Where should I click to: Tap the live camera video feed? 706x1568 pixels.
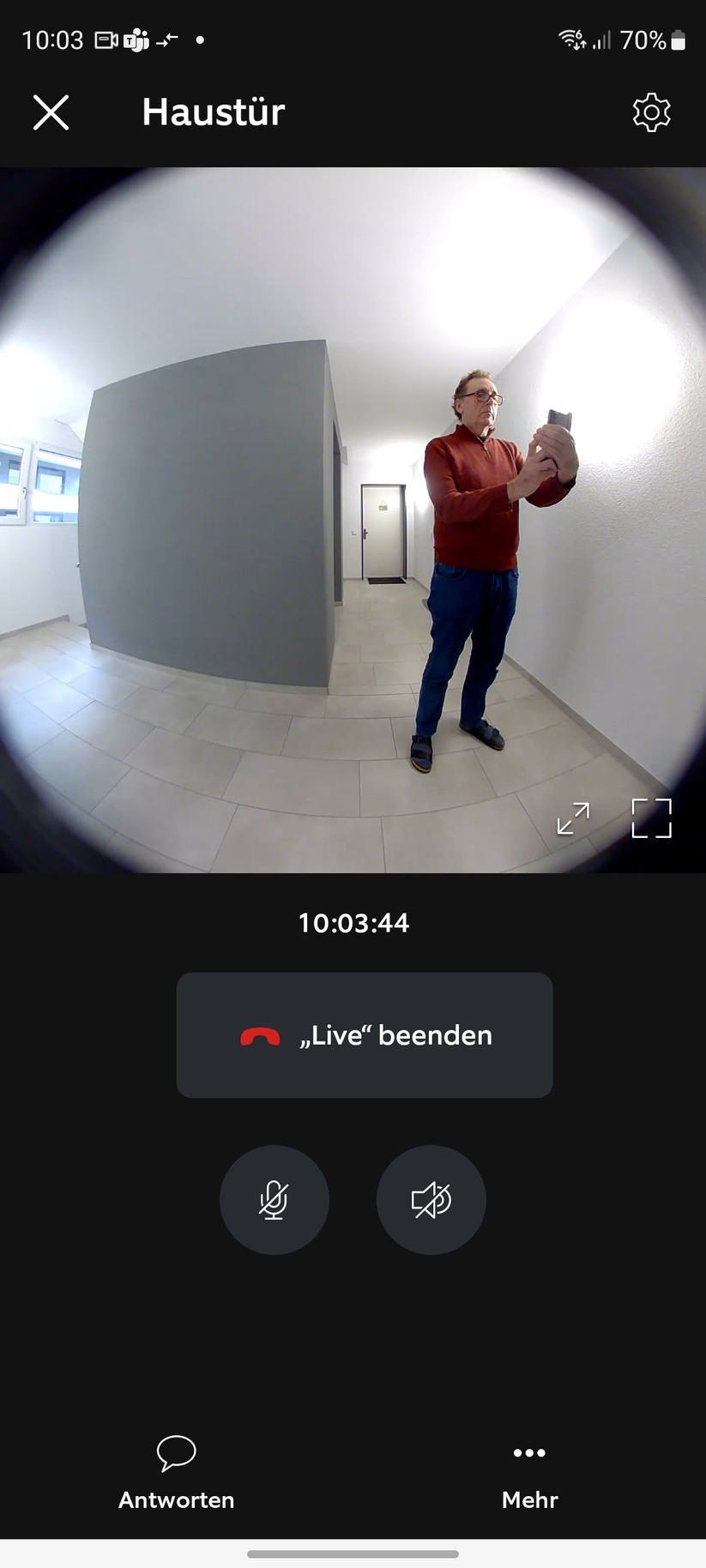click(353, 515)
